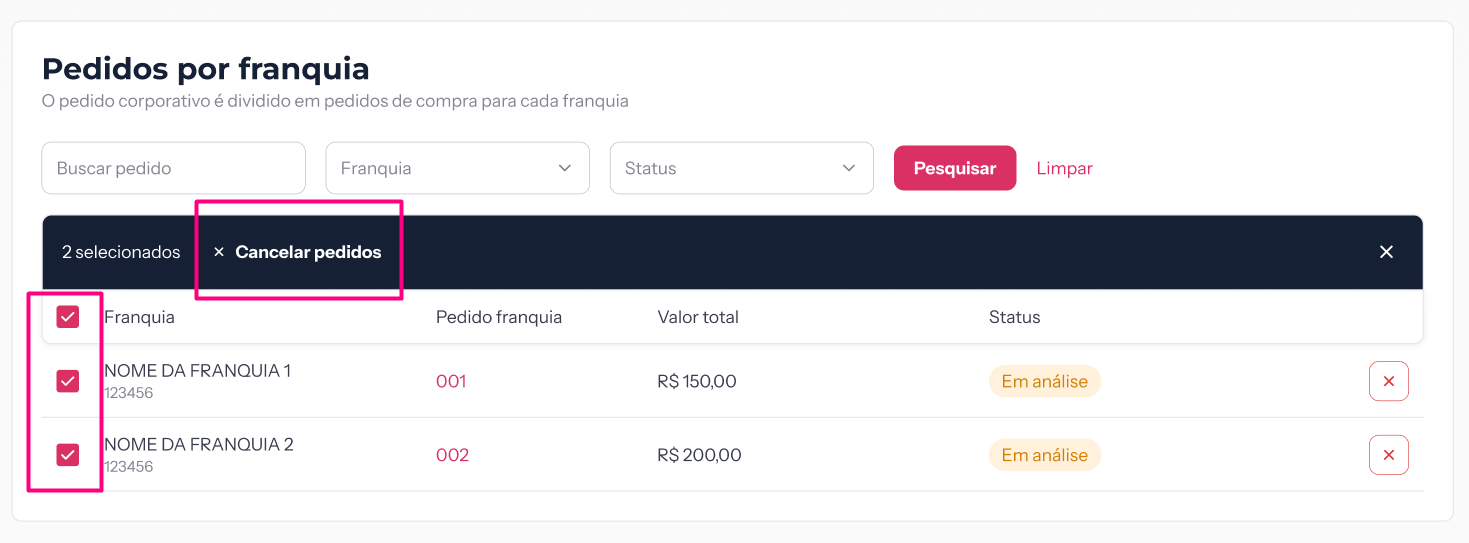Dismiss the selection bar with the X
Screen dimensions: 1469x543
[1386, 252]
